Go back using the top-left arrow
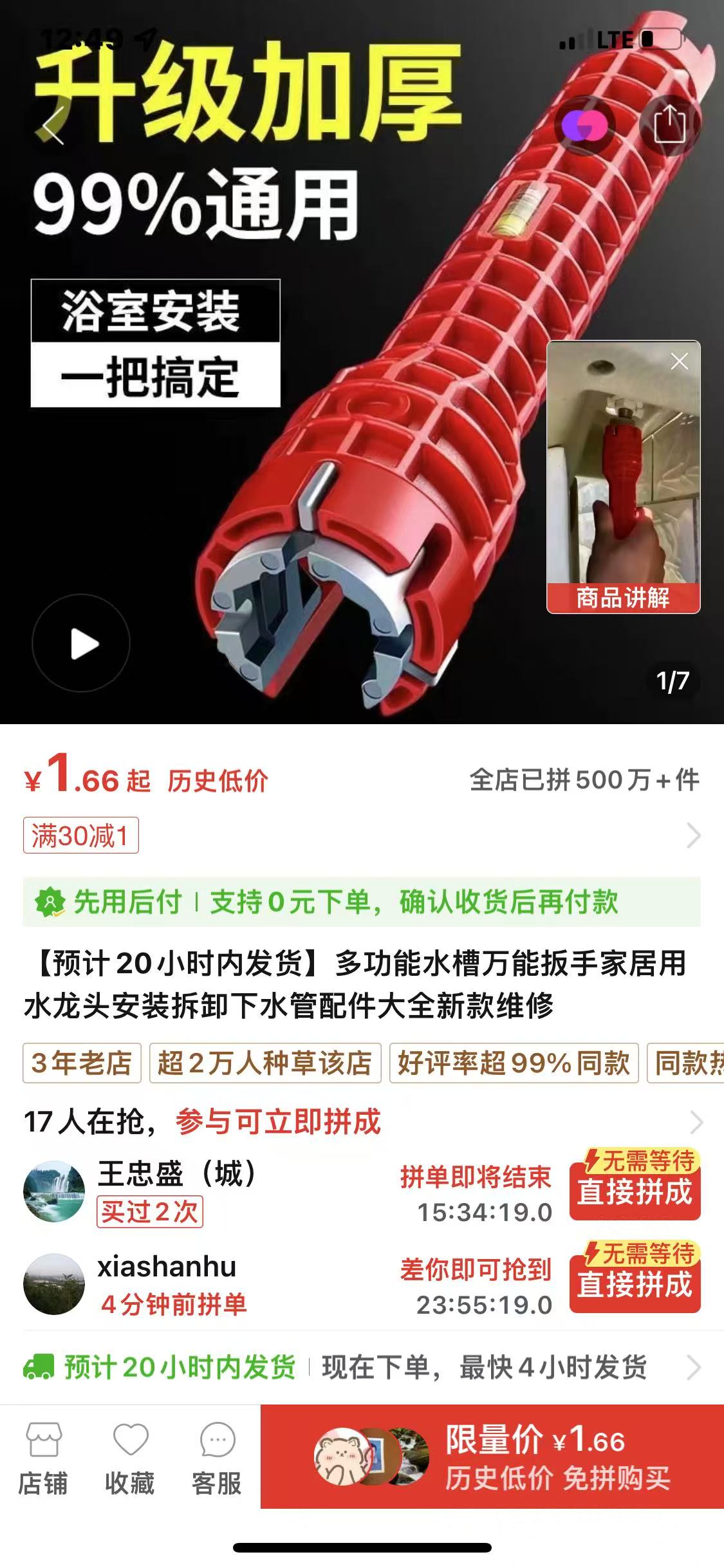The height and width of the screenshot is (1568, 724). point(53,125)
